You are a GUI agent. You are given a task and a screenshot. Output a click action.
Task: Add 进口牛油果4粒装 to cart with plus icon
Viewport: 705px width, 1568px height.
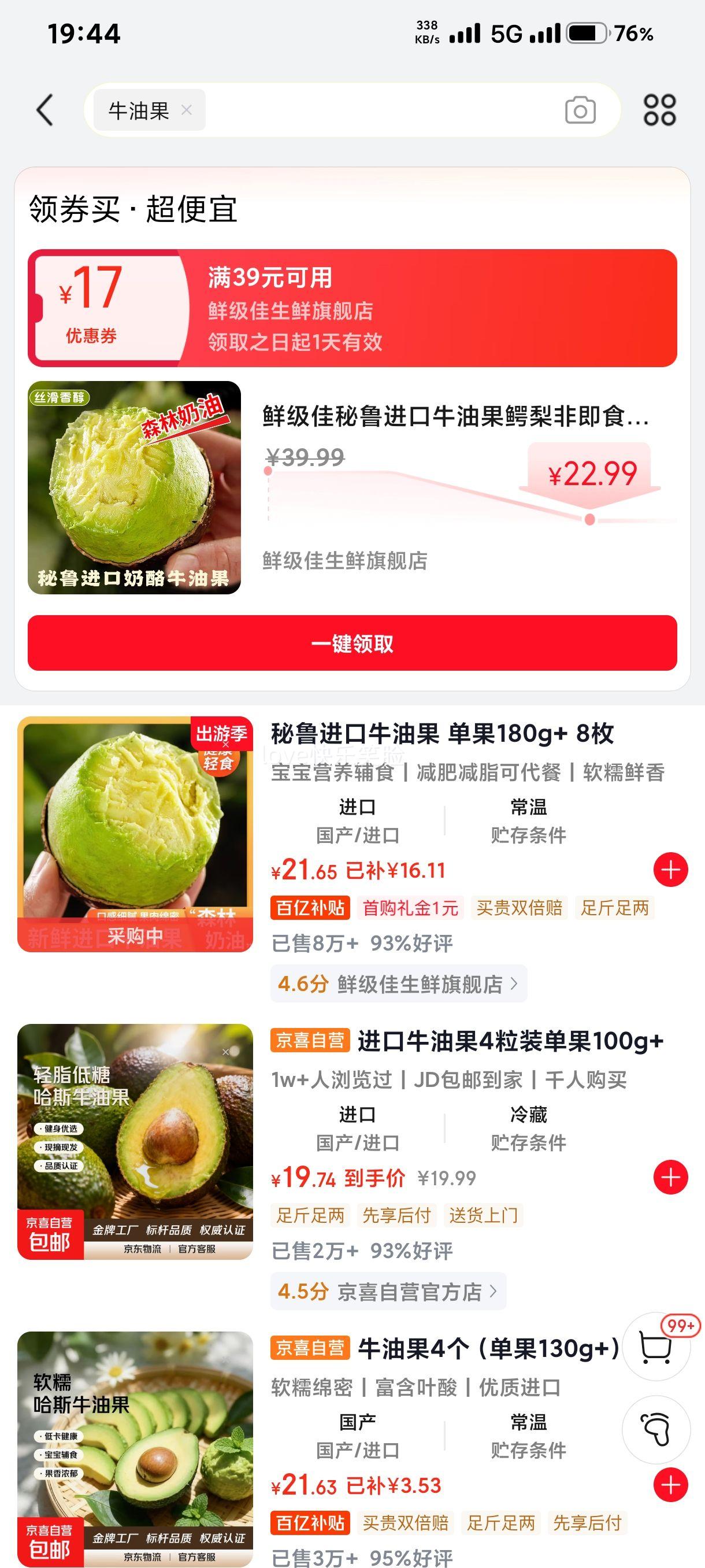click(671, 1176)
